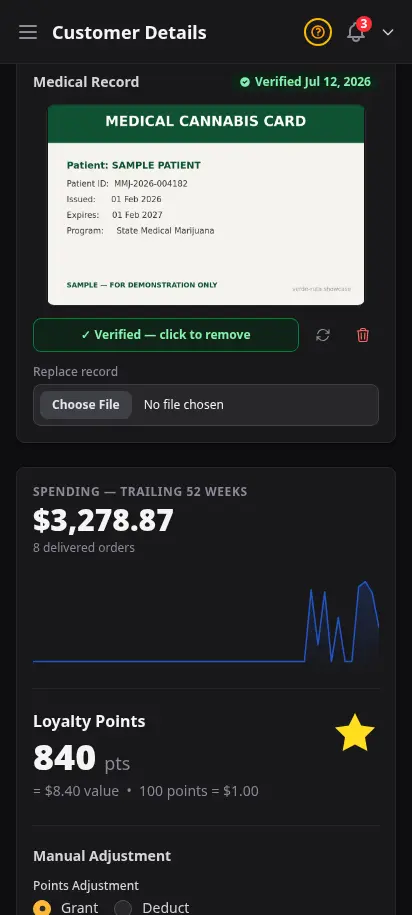The height and width of the screenshot is (915, 412).
Task: Refresh the medical record verification
Action: pos(323,335)
